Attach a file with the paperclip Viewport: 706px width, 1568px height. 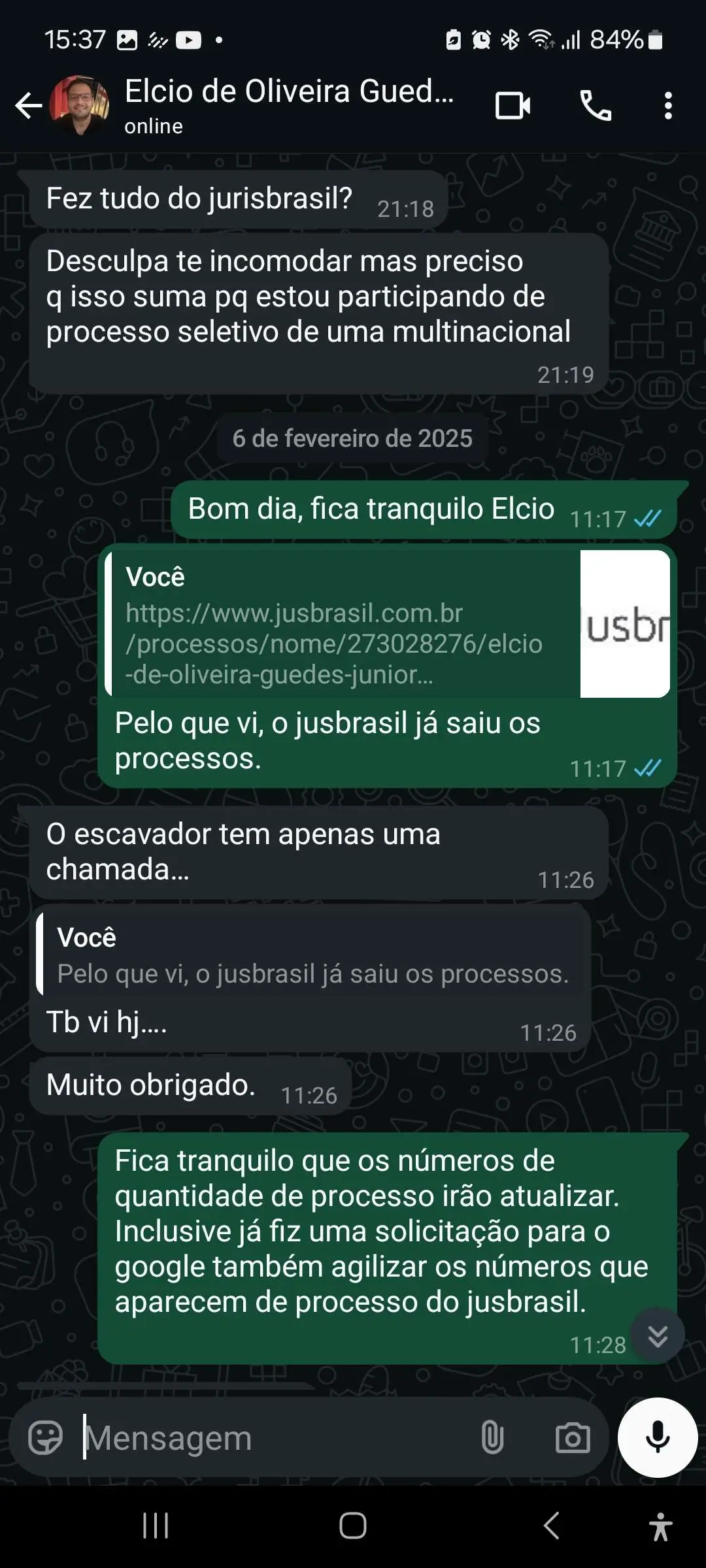coord(492,1437)
